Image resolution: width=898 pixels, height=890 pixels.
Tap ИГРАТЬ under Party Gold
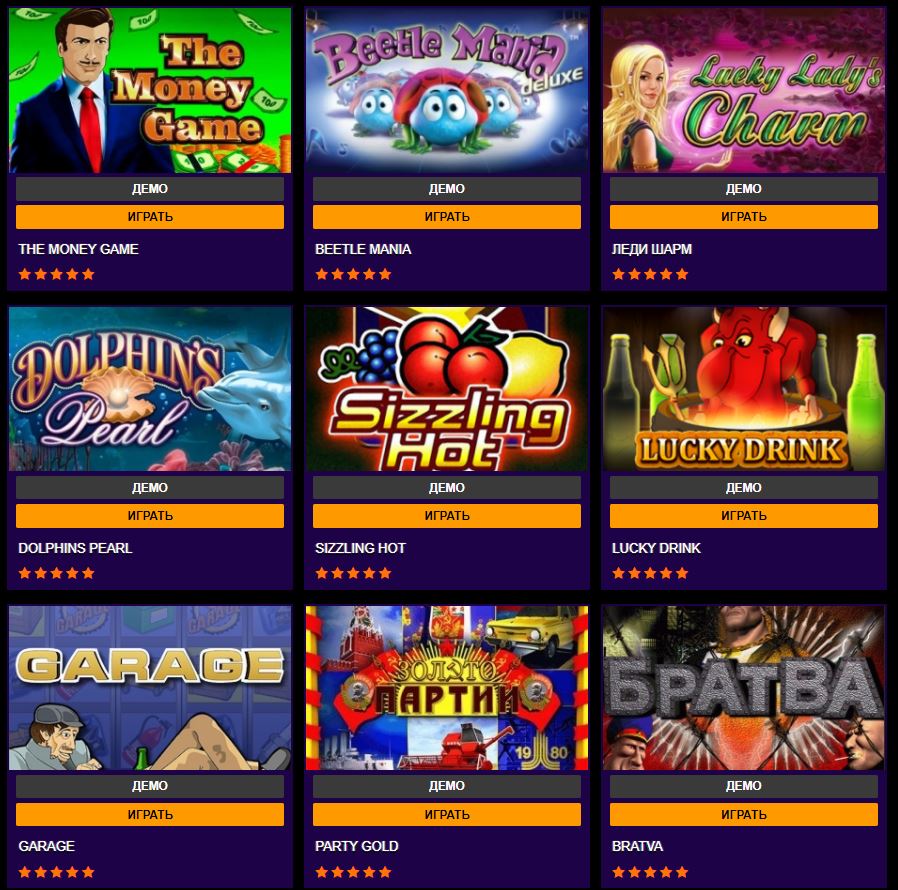447,814
